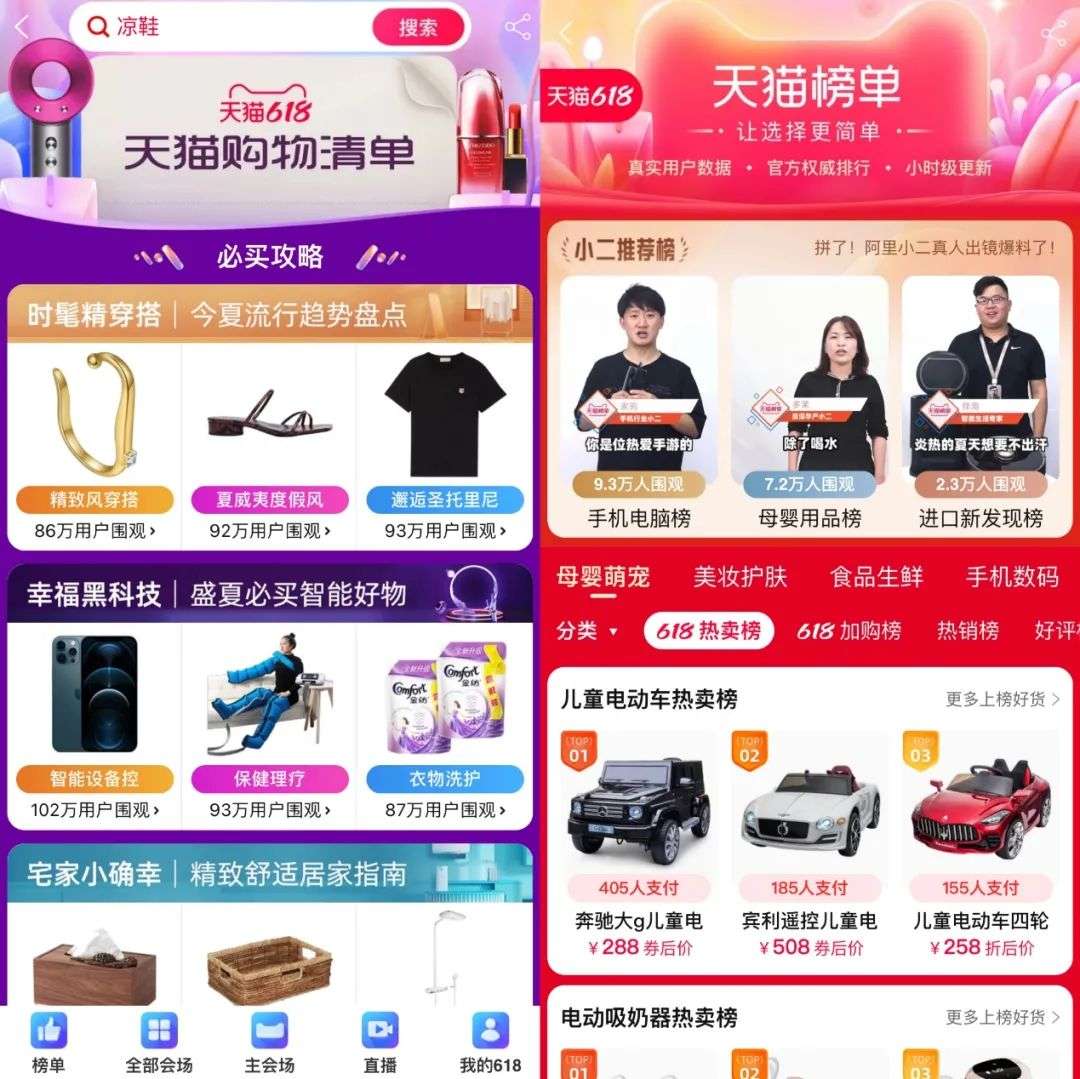Screen dimensions: 1080x1079
Task: Select the 美妆护肤 category tab
Action: [740, 577]
